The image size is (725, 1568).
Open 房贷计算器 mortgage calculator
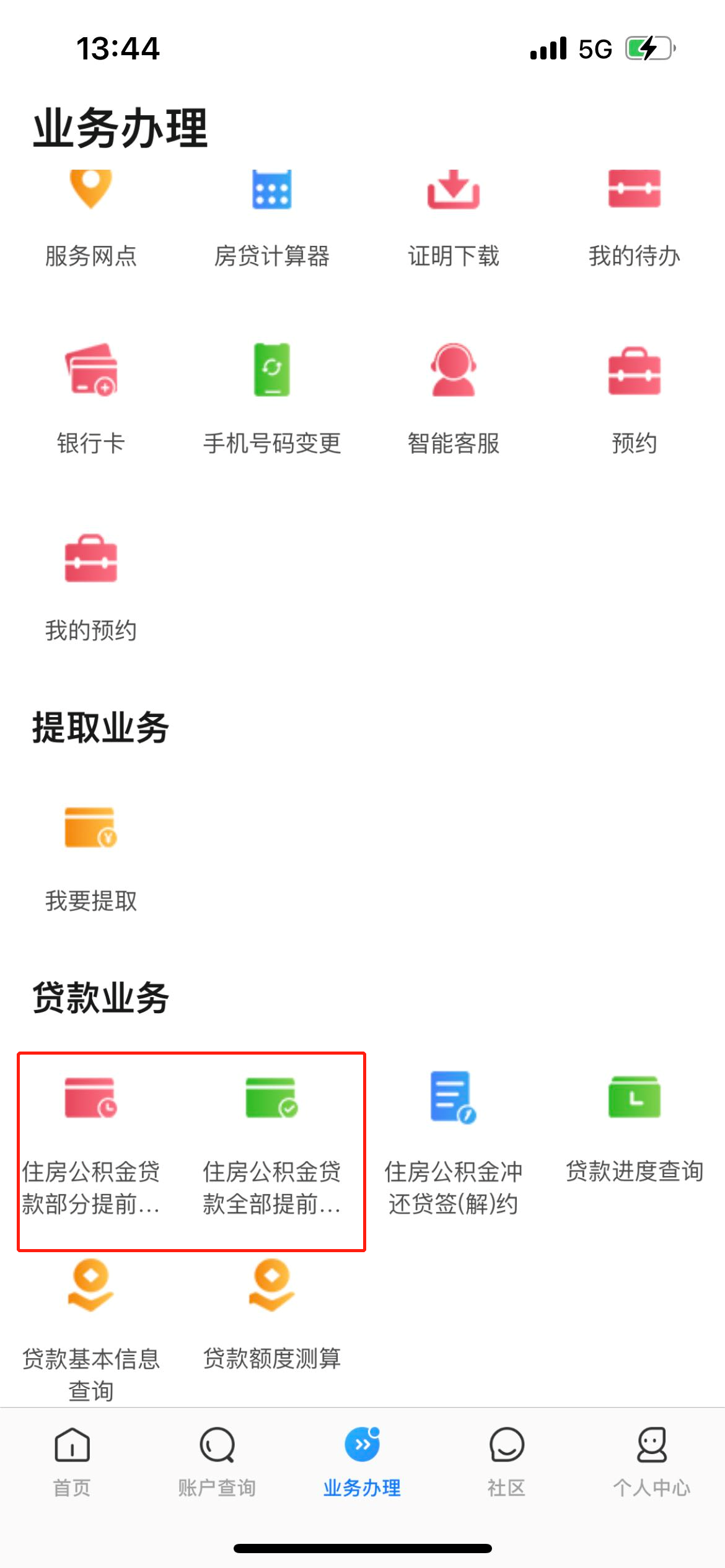pos(271,217)
